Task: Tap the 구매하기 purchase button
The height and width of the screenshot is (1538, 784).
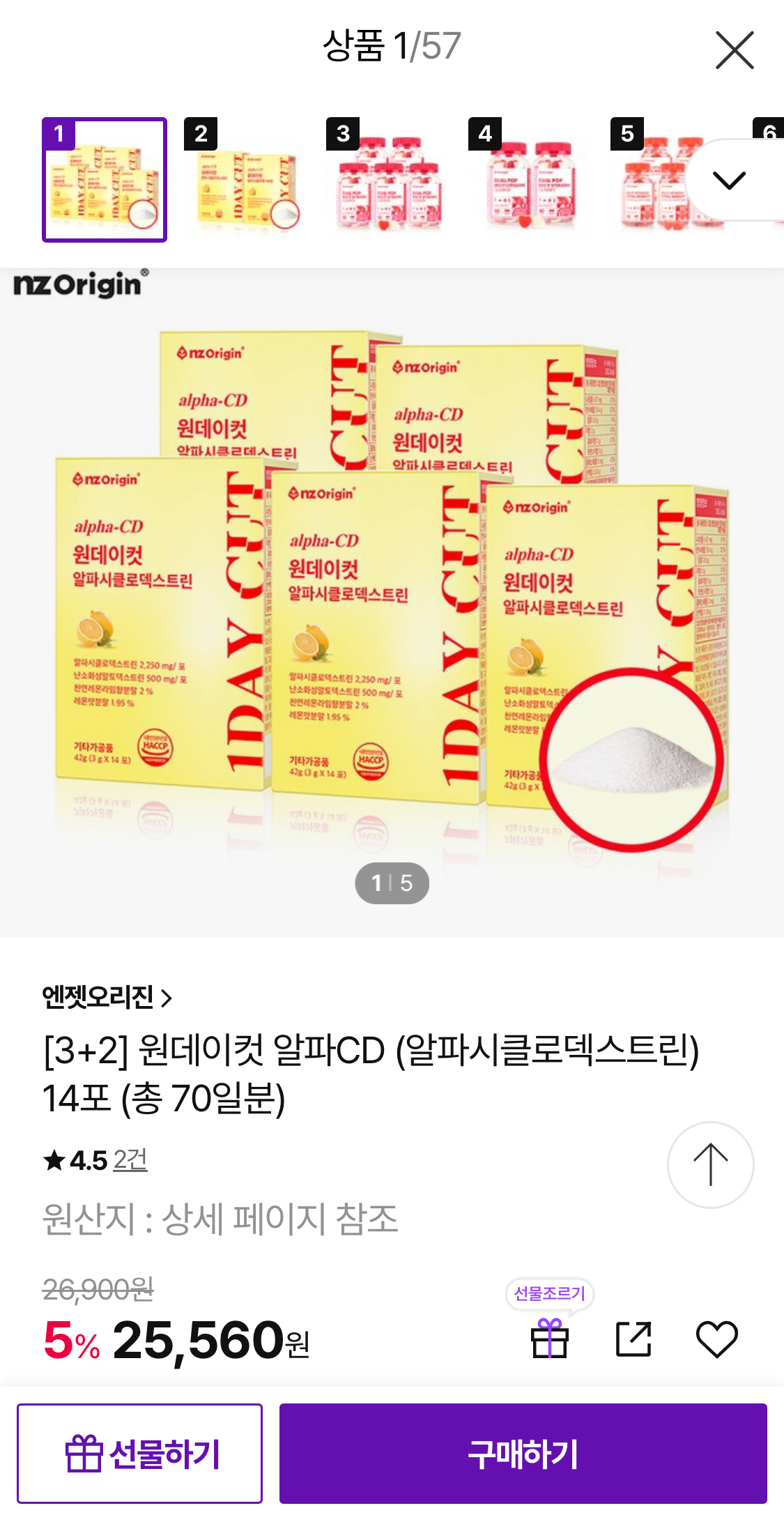Action: [523, 1454]
